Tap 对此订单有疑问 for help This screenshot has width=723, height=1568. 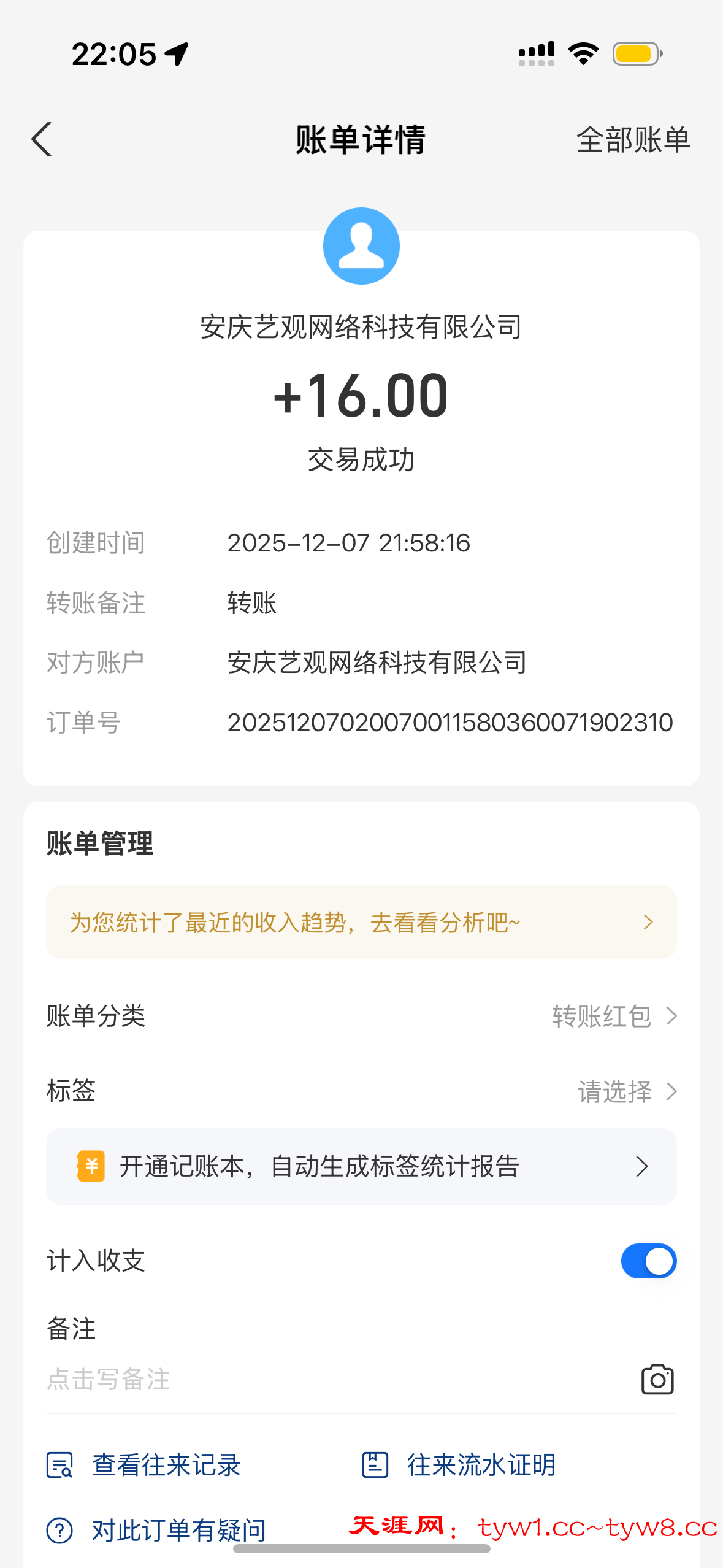[x=157, y=1531]
